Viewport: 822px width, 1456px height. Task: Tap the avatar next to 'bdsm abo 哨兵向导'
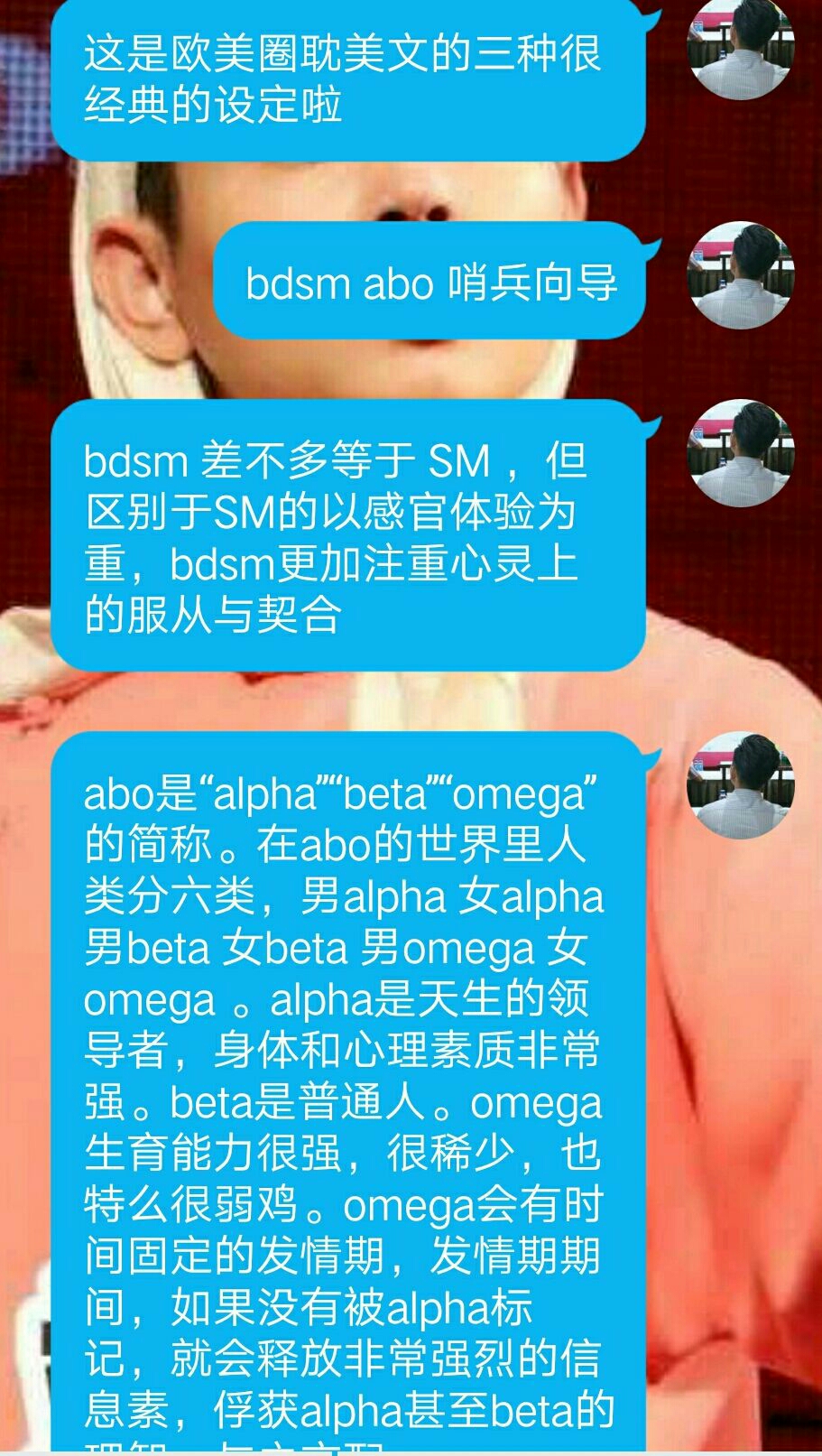(x=740, y=275)
